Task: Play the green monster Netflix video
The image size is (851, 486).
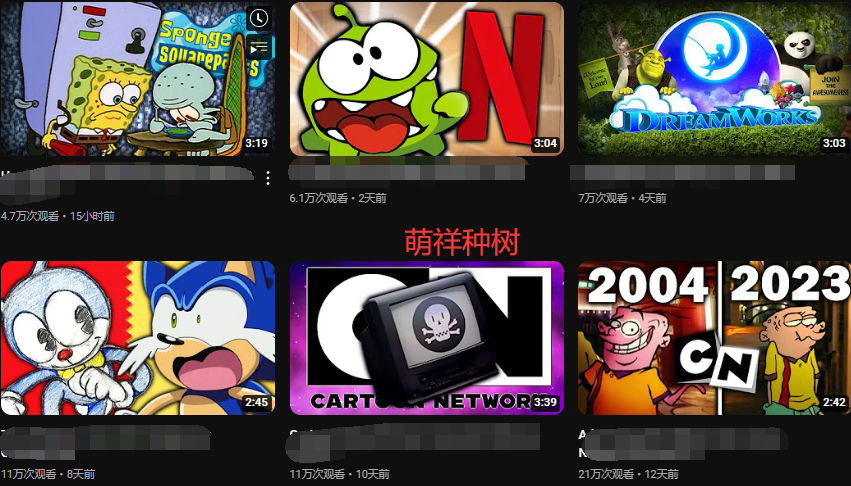Action: tap(426, 80)
